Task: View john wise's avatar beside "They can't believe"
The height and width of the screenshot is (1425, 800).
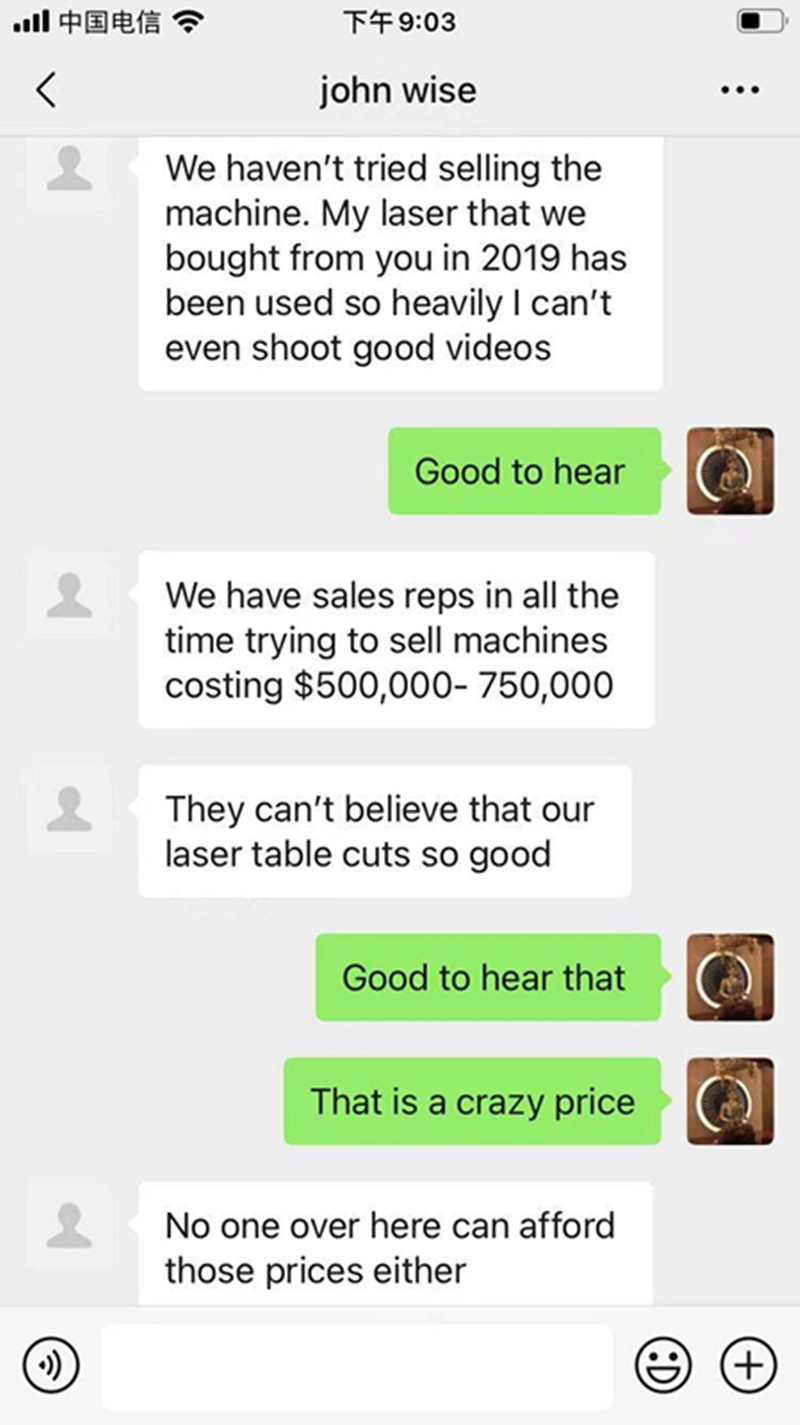Action: point(69,808)
